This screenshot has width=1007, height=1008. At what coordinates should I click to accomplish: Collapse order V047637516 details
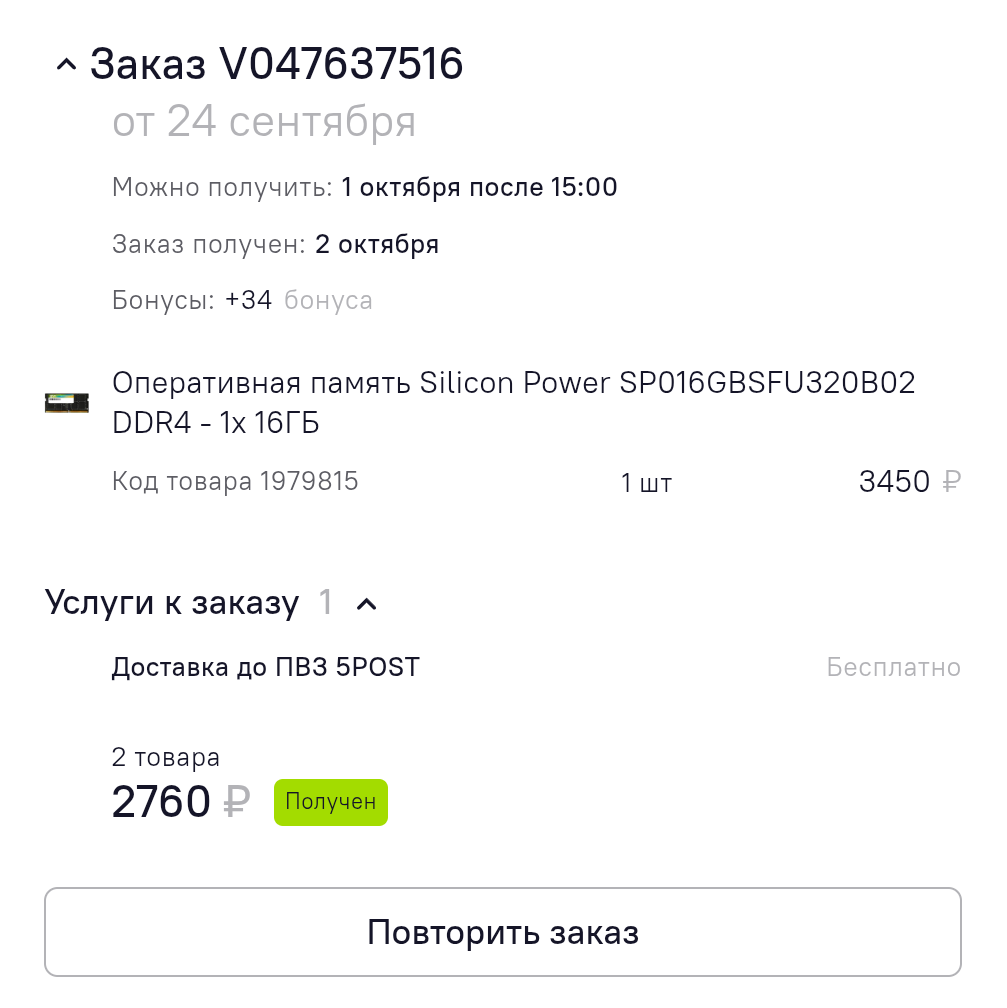pos(66,66)
